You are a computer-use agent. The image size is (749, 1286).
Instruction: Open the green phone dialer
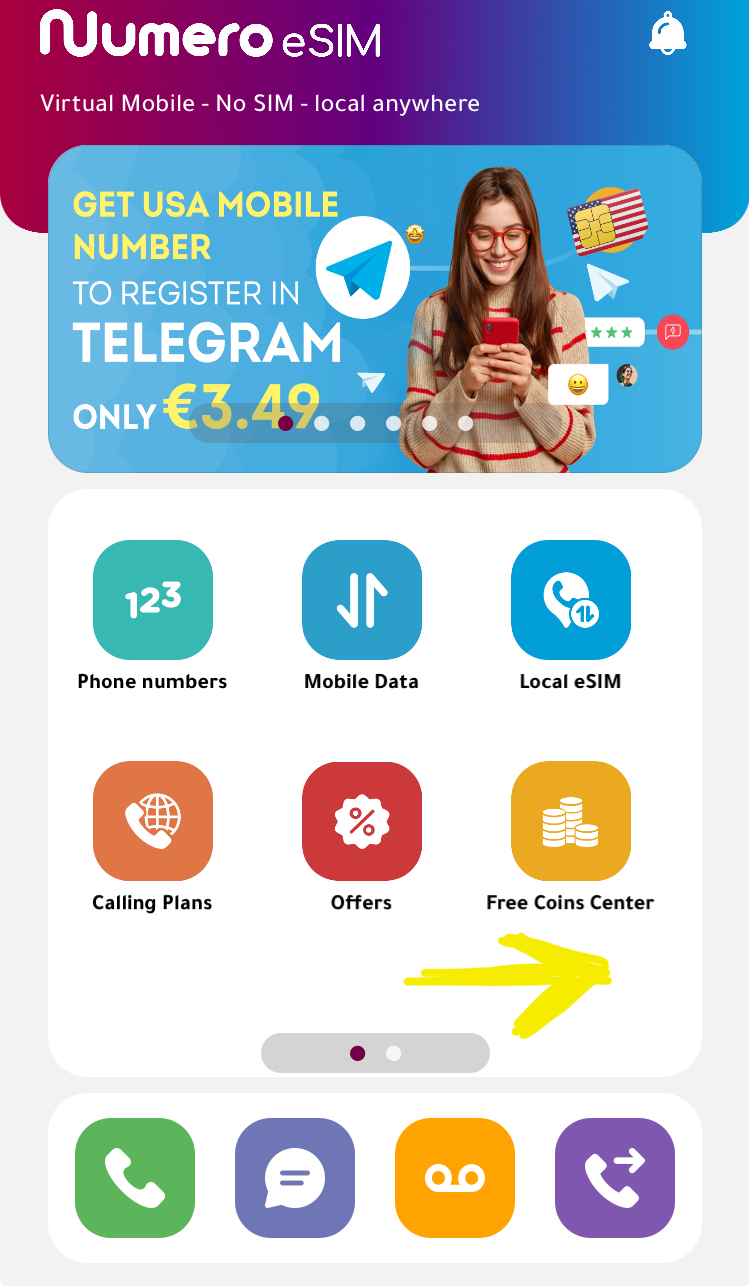[x=135, y=1178]
